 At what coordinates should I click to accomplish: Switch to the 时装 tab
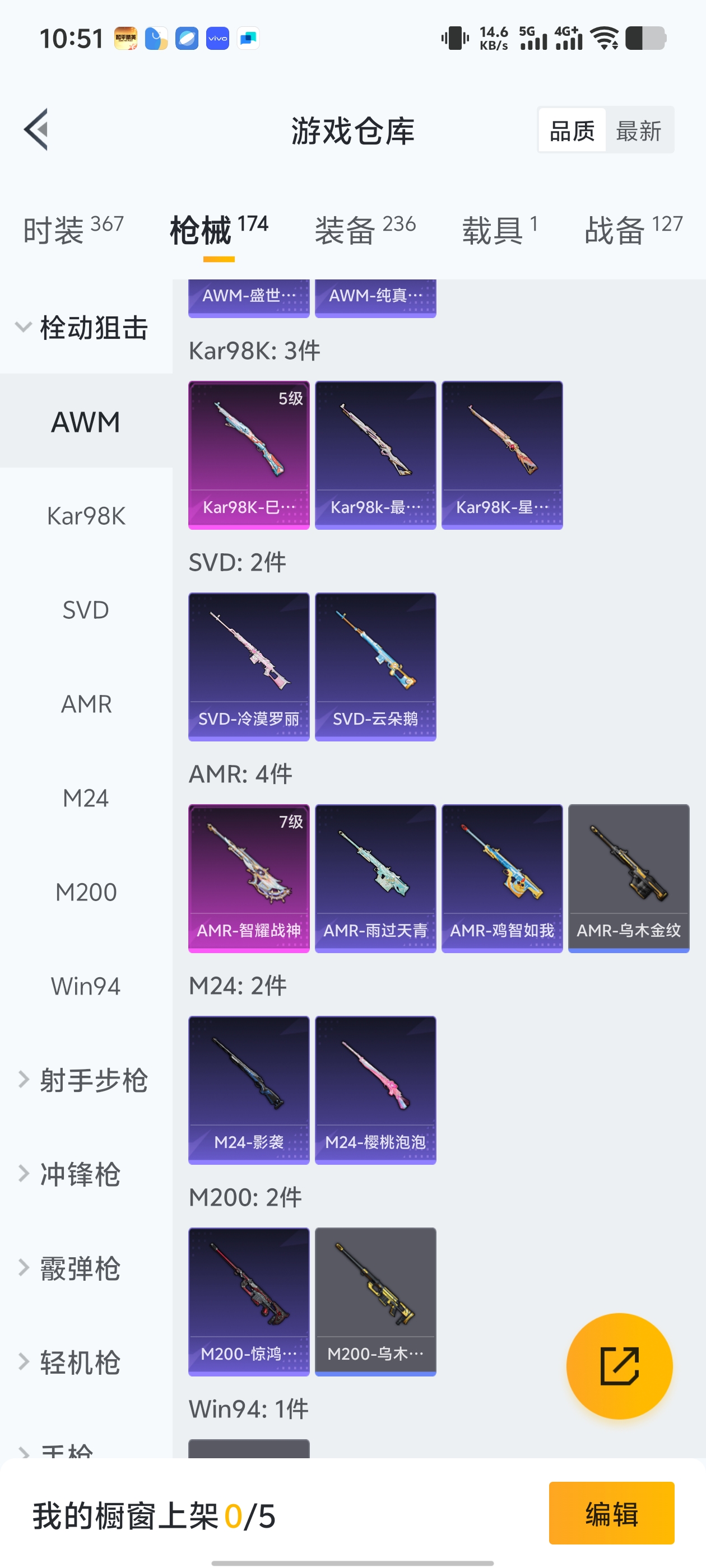click(x=72, y=230)
